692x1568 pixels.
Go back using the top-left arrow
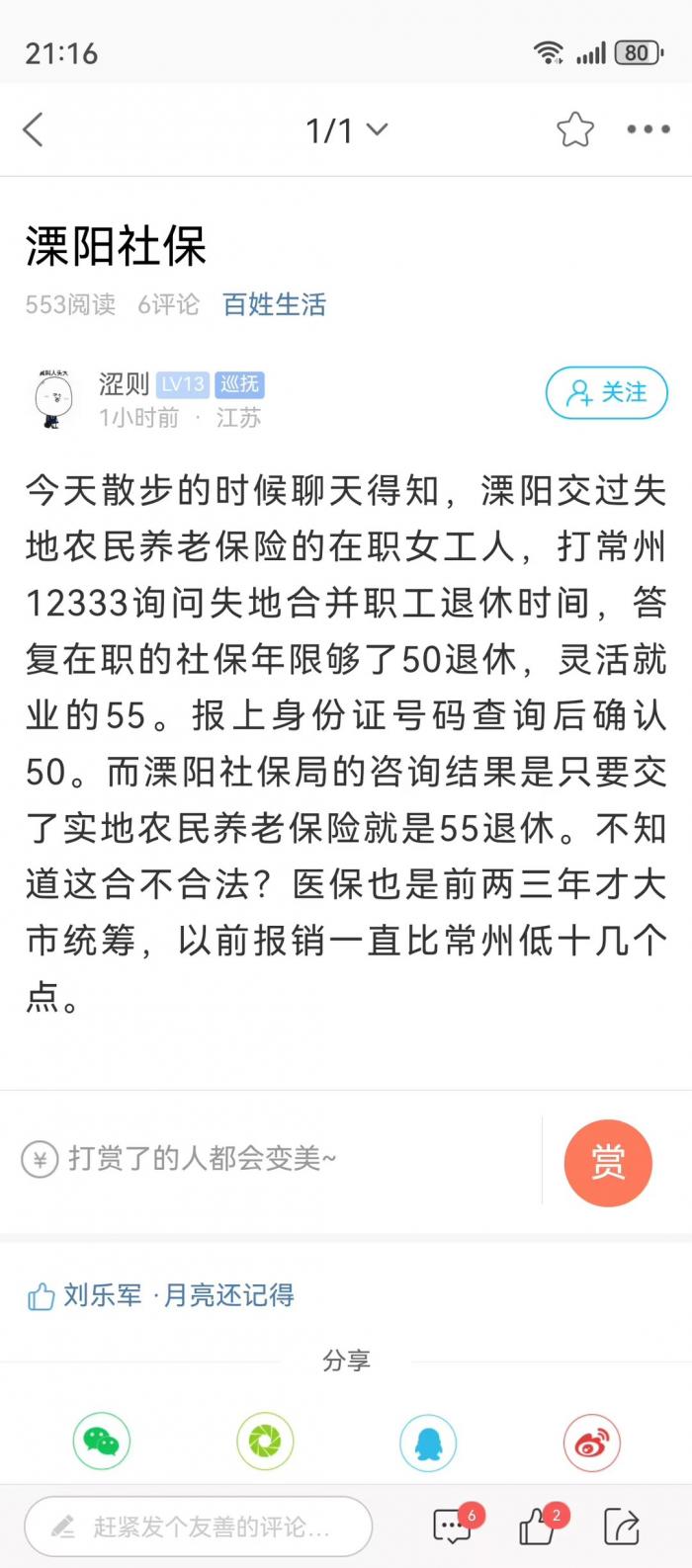pyautogui.click(x=34, y=129)
